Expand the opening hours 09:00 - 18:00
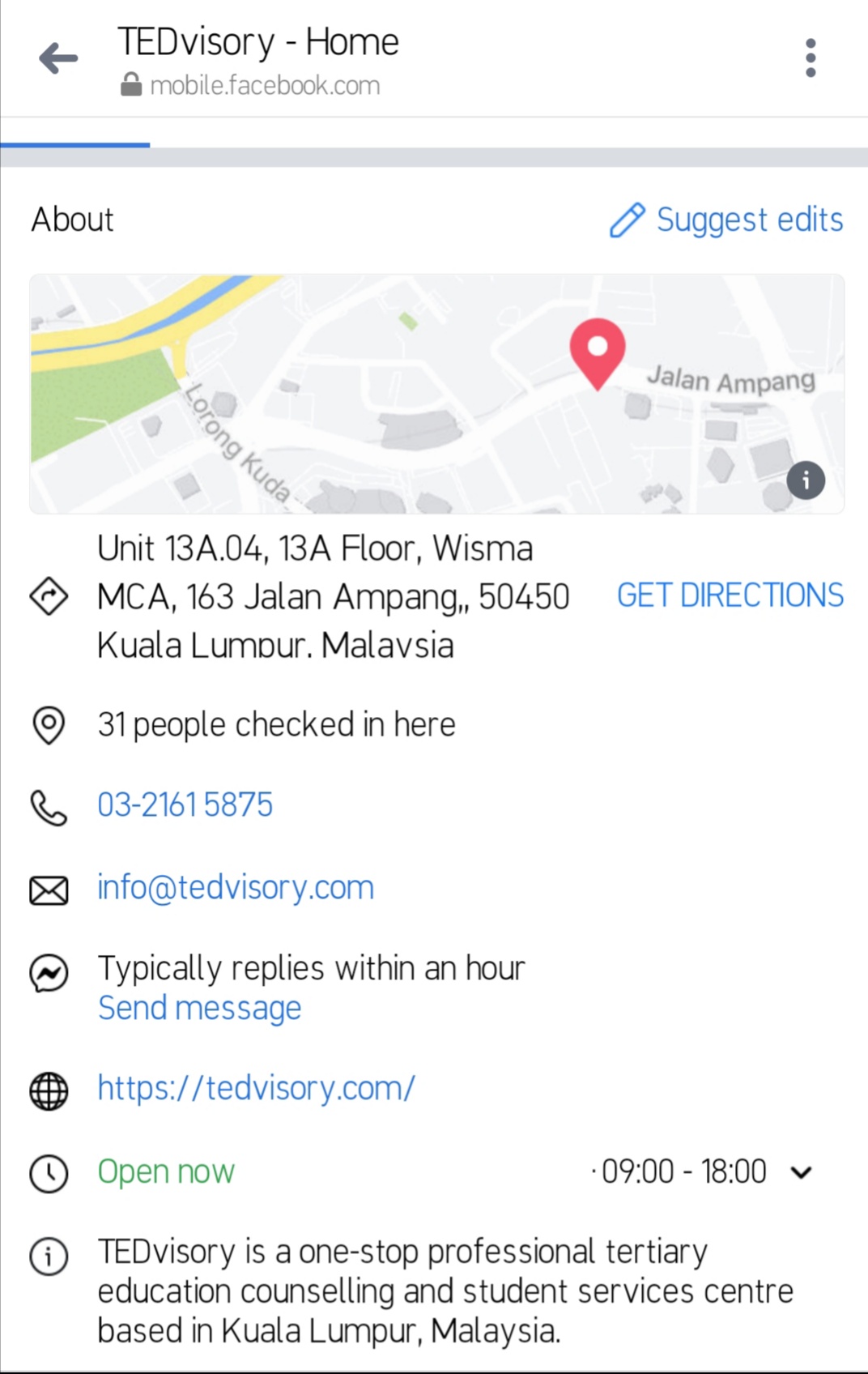This screenshot has width=868, height=1374. (x=801, y=1171)
